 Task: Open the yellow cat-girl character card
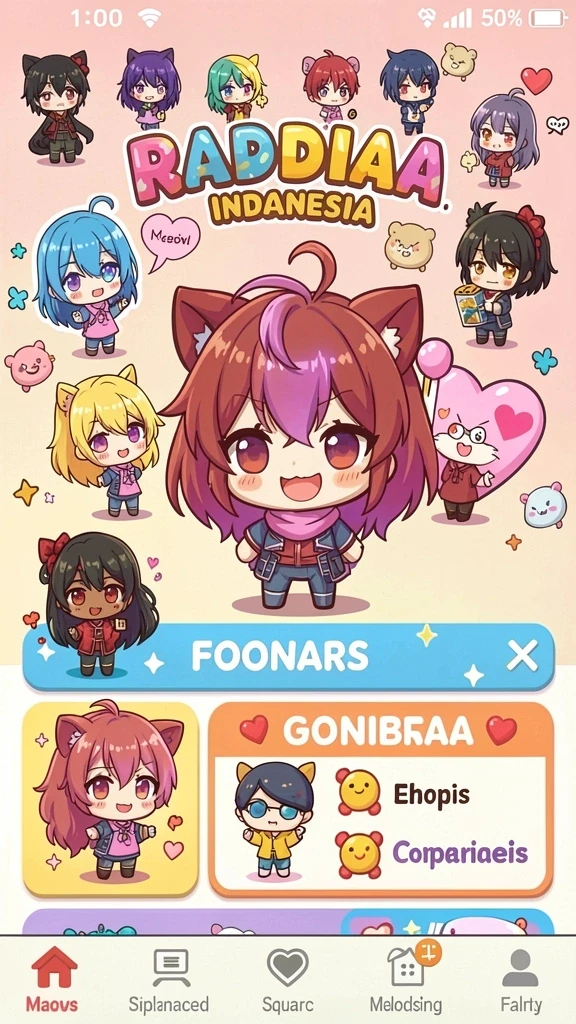110,799
